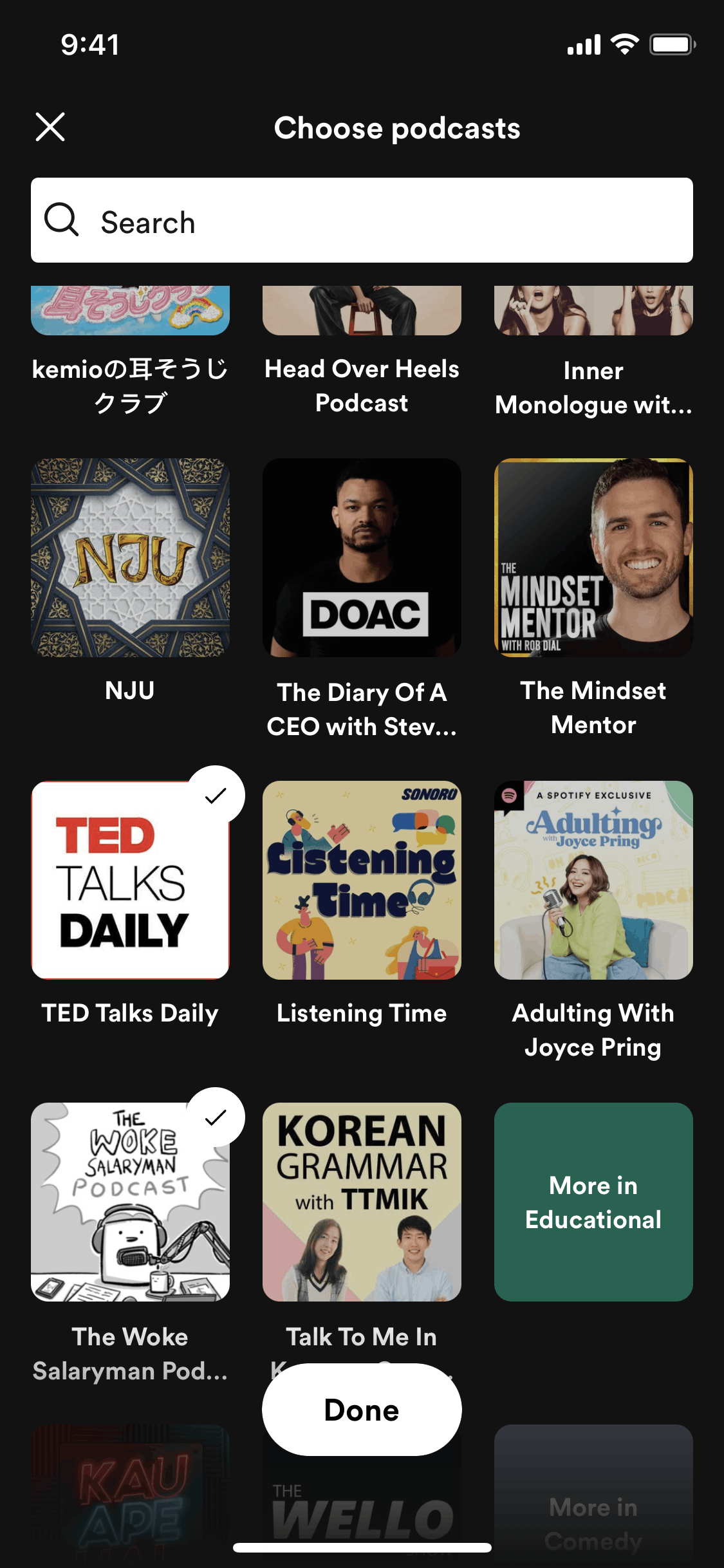724x1568 pixels.
Task: Pick the kemio podcast tile
Action: (130, 312)
